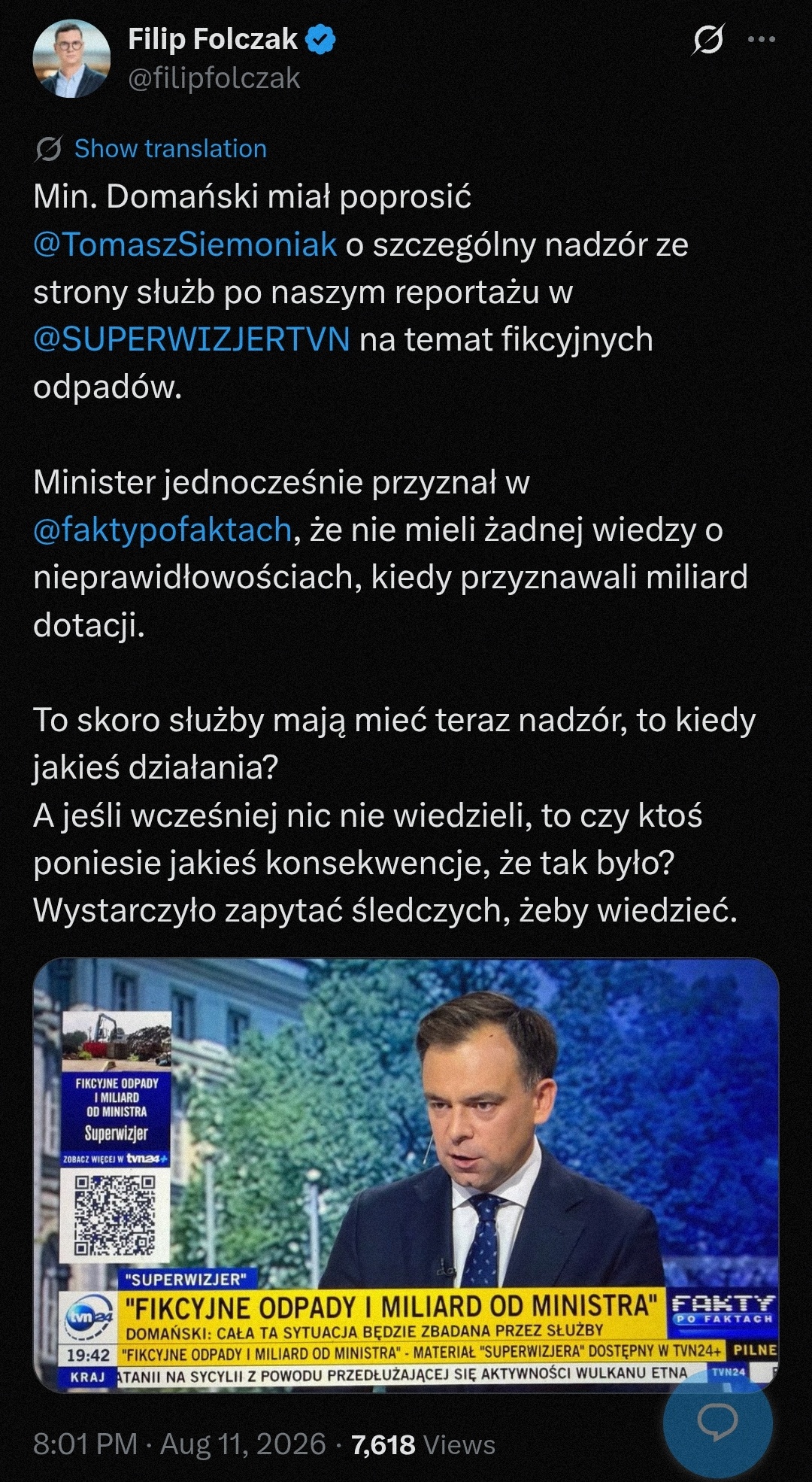Open the @SUPERWIZJERTVN mention
The width and height of the screenshot is (812, 1482).
pos(192,339)
